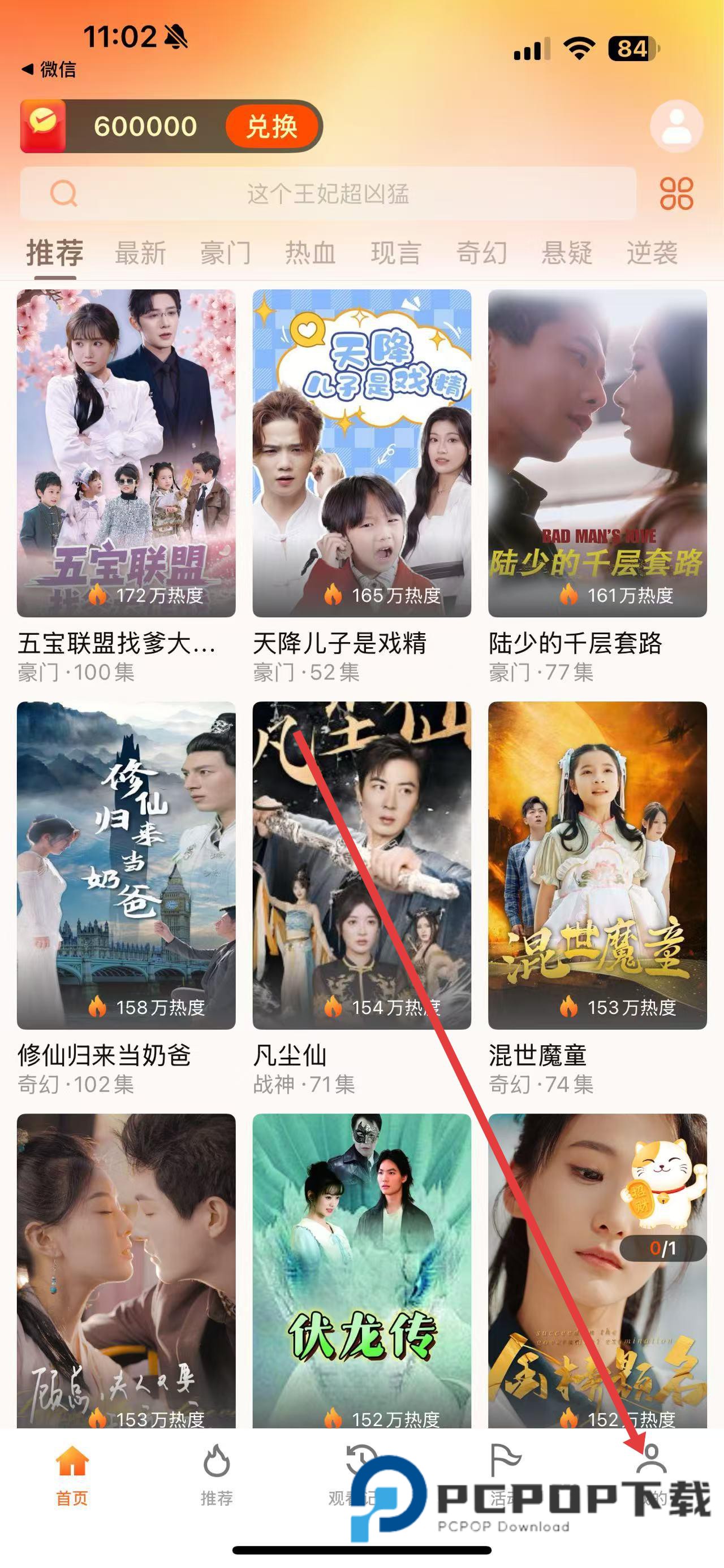
Task: Open the drama 凡尘仙
Action: [x=361, y=864]
